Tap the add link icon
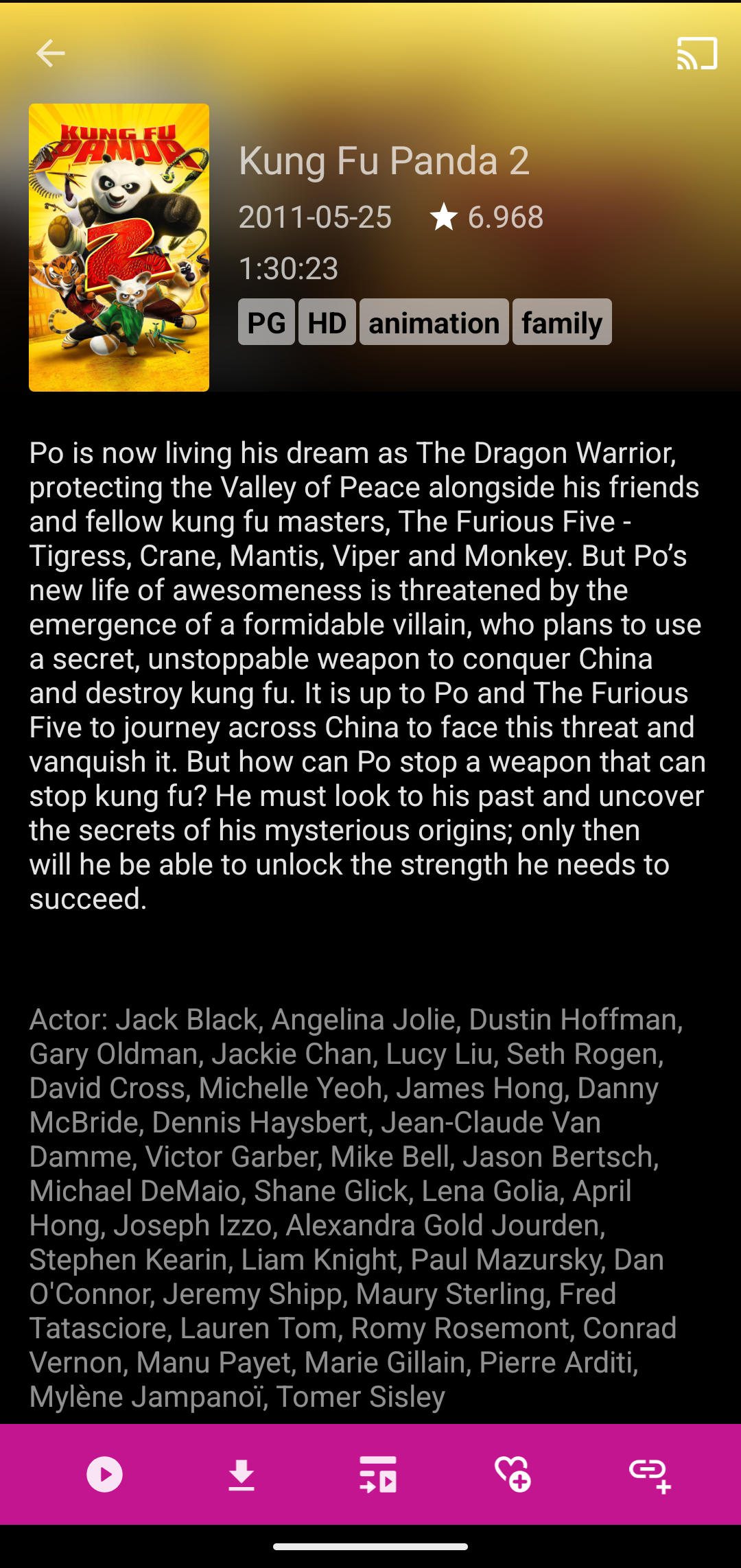The image size is (741, 1568). pyautogui.click(x=650, y=1474)
